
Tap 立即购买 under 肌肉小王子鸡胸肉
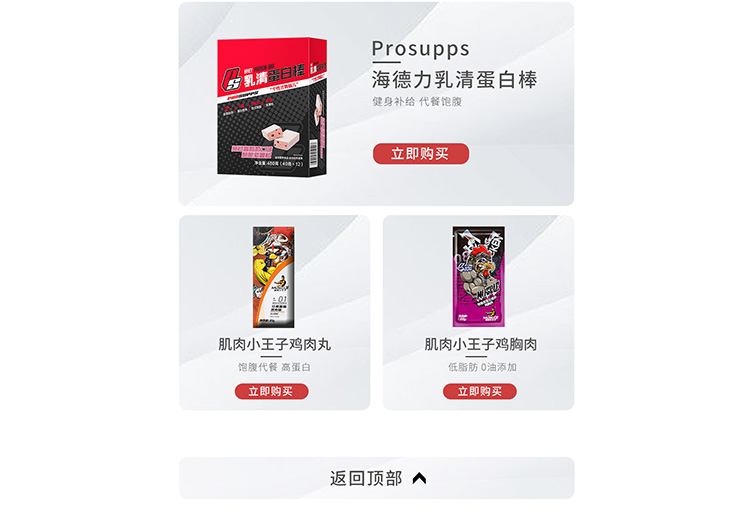tap(479, 391)
